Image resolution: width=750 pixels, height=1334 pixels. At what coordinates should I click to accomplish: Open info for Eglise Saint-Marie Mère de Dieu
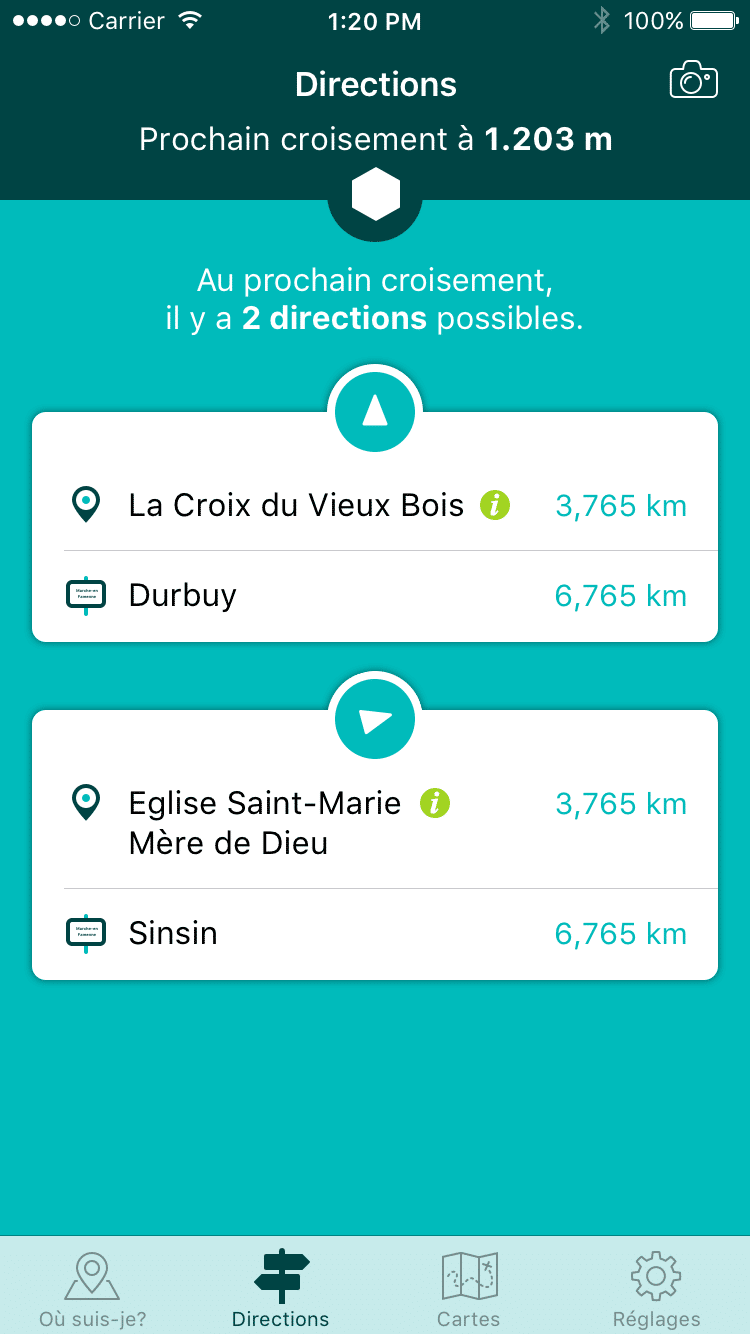[x=435, y=803]
